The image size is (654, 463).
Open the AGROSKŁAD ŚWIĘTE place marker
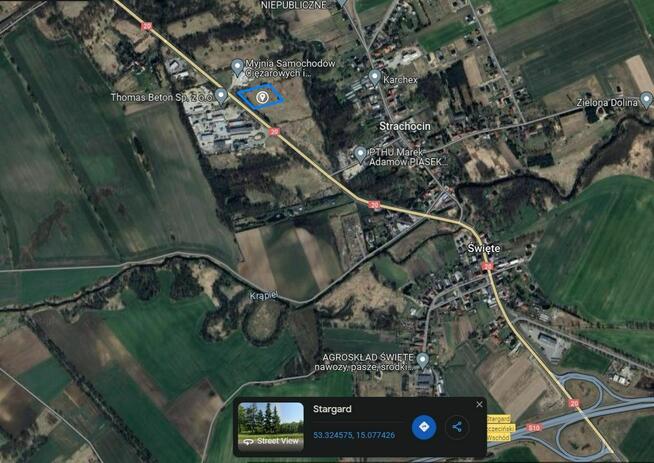pyautogui.click(x=423, y=359)
